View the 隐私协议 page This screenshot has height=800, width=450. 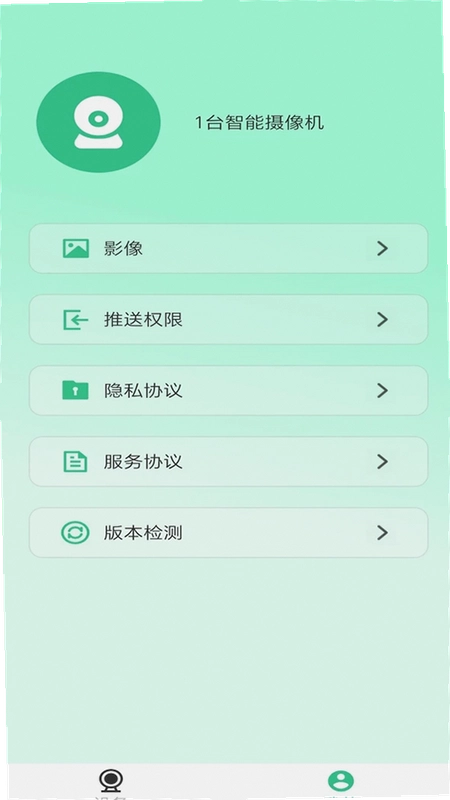pos(228,390)
